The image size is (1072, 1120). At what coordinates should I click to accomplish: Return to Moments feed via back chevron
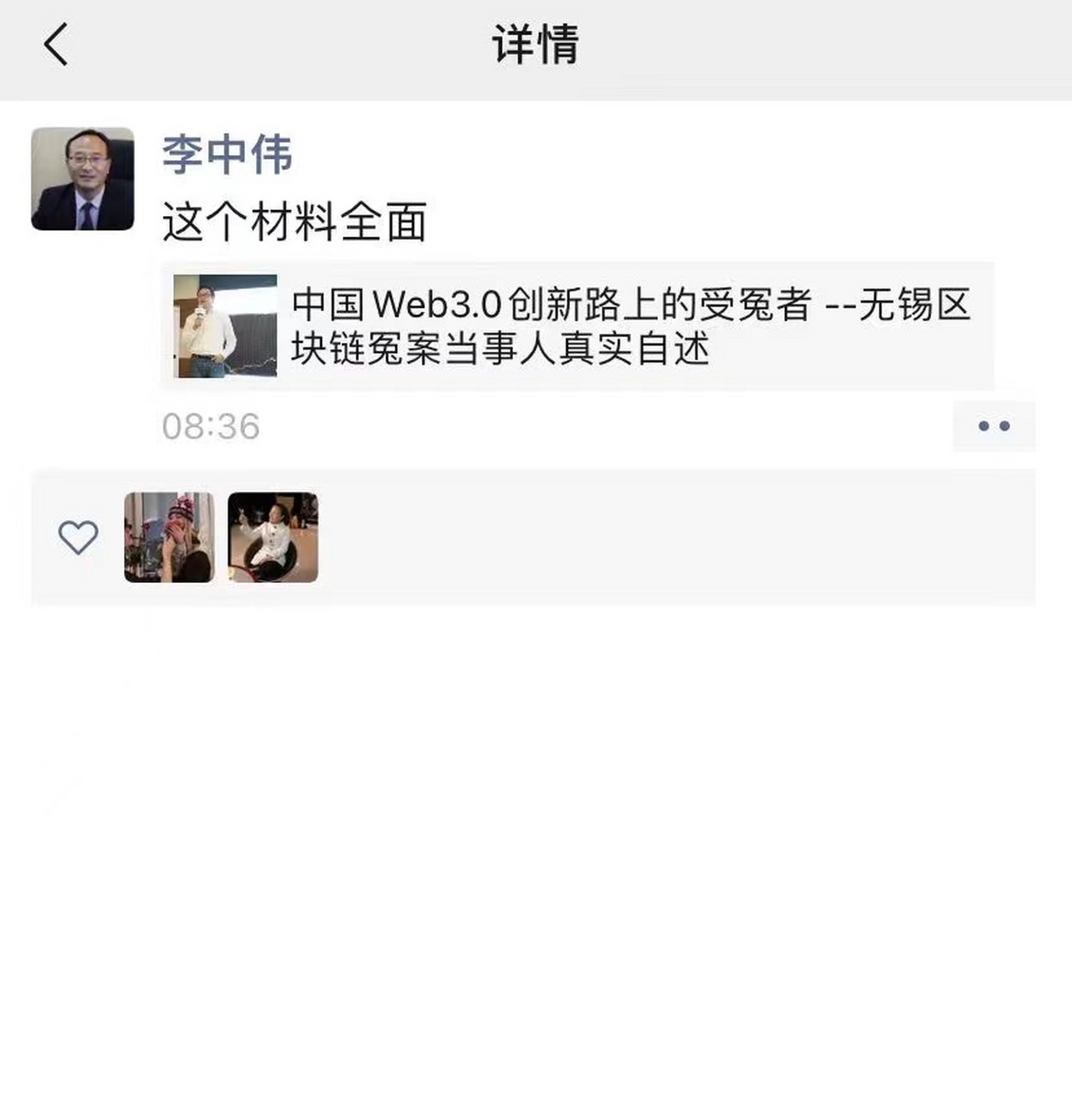click(55, 45)
